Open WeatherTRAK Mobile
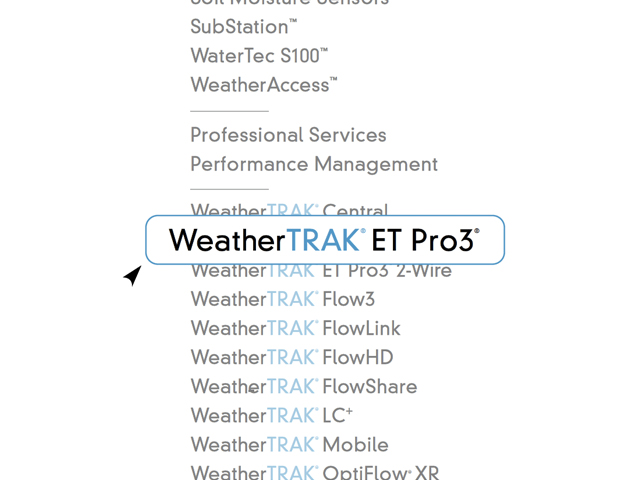This screenshot has height=480, width=640. (x=289, y=444)
